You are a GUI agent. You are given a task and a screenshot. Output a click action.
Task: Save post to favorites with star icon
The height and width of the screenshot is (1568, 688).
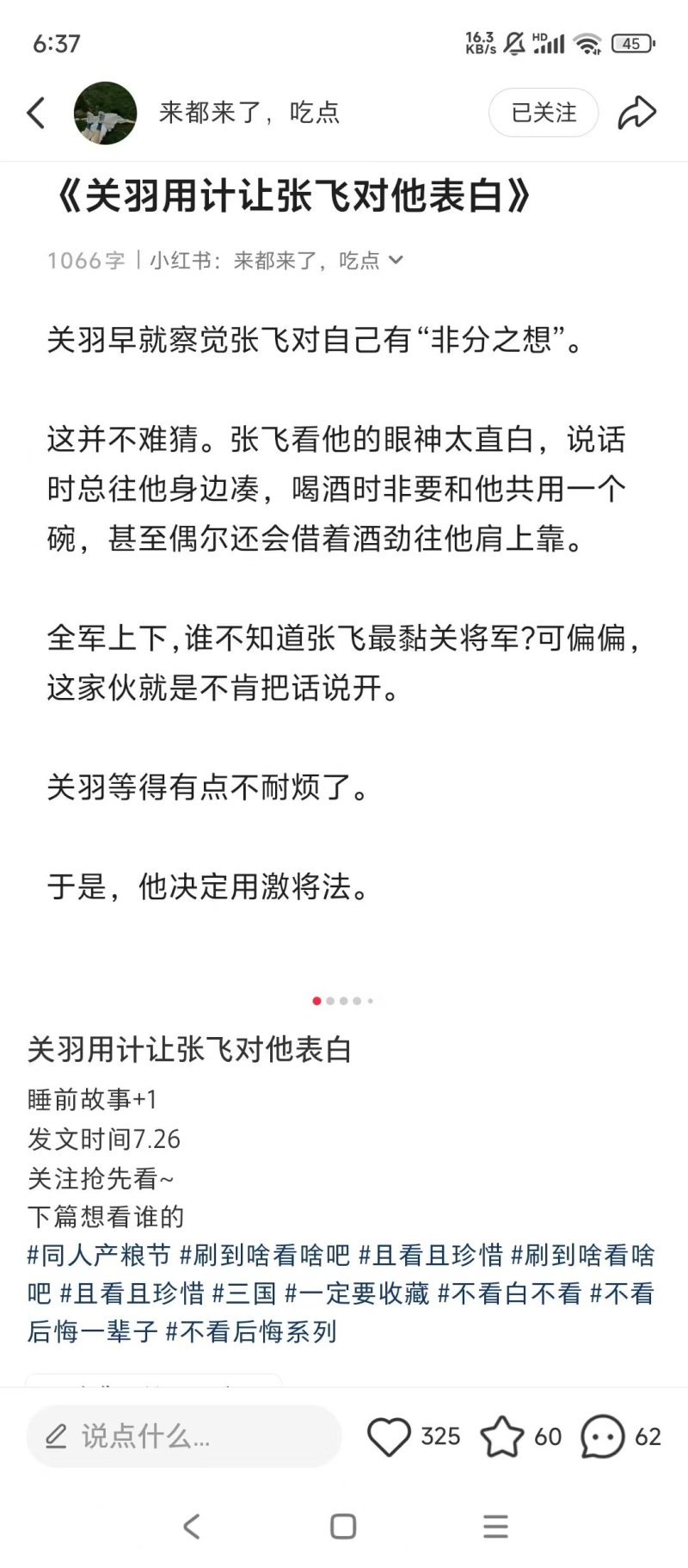[501, 1436]
